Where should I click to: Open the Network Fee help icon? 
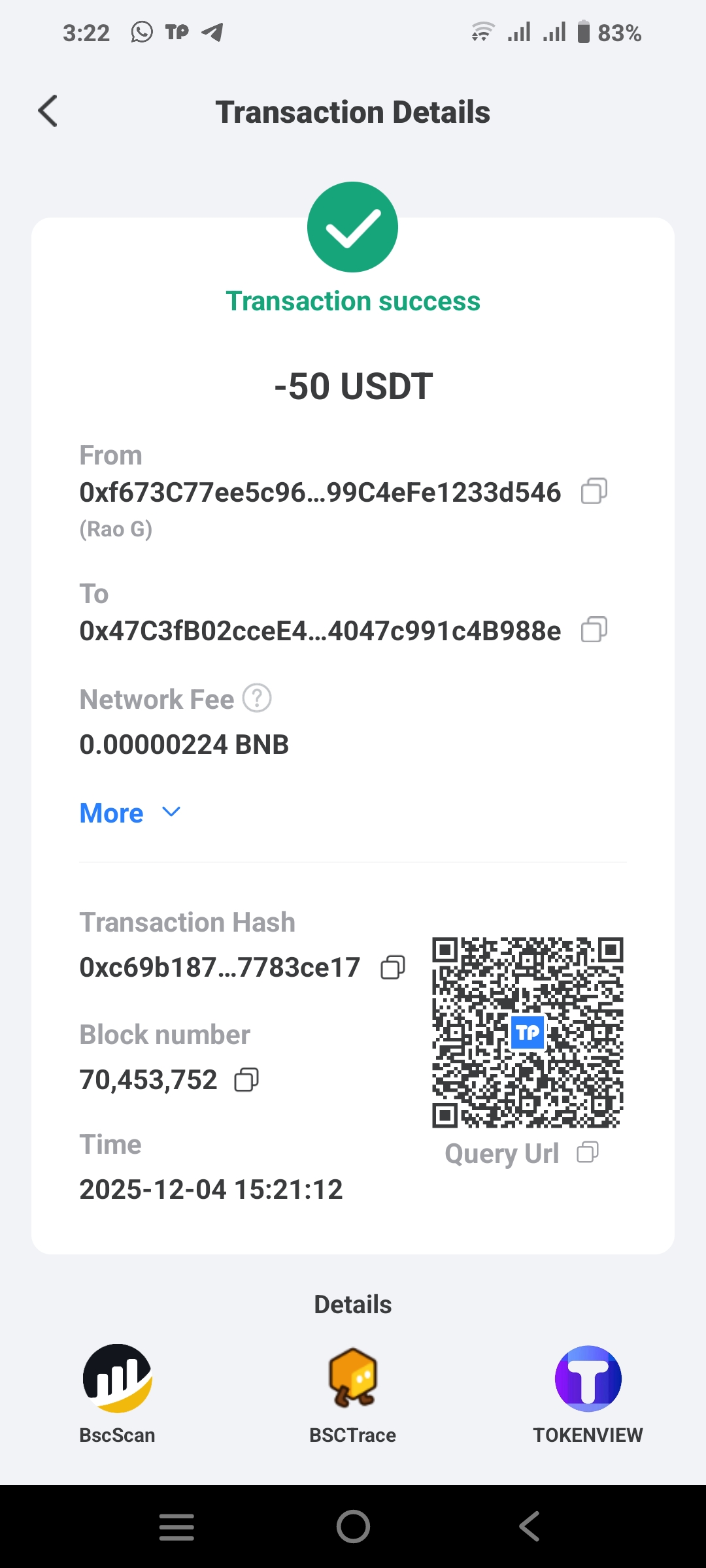[x=257, y=698]
